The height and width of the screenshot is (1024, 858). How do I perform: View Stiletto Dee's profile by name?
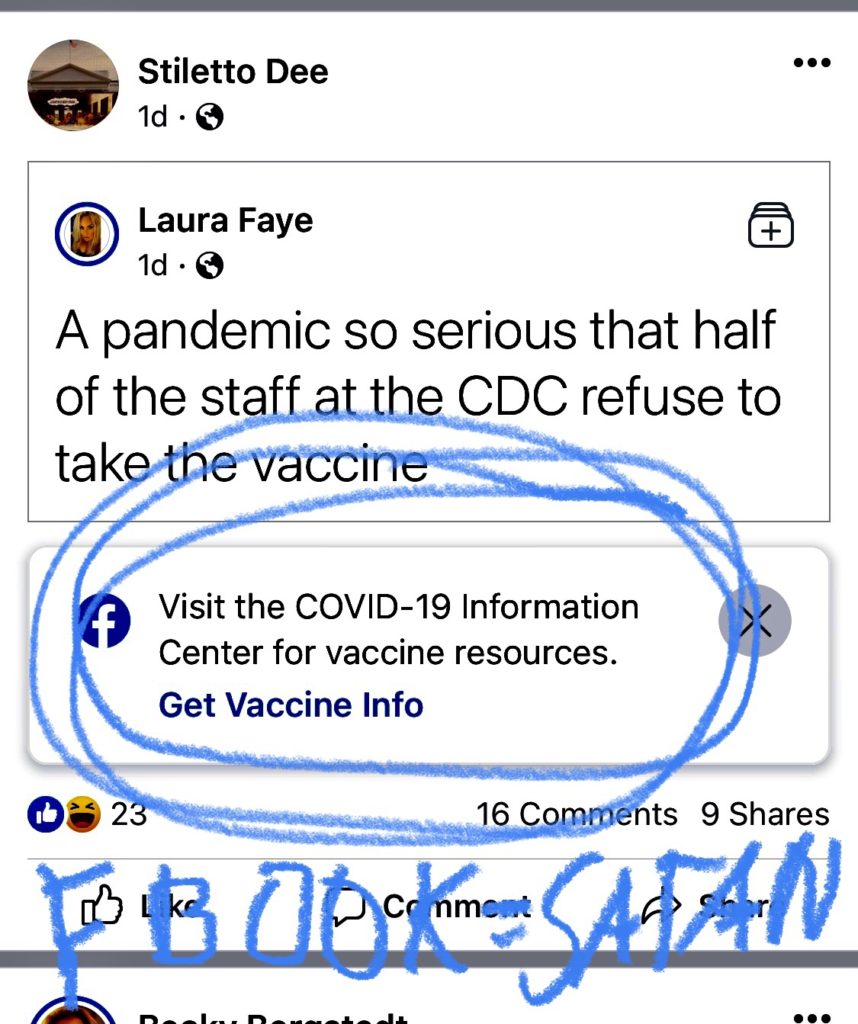(232, 71)
